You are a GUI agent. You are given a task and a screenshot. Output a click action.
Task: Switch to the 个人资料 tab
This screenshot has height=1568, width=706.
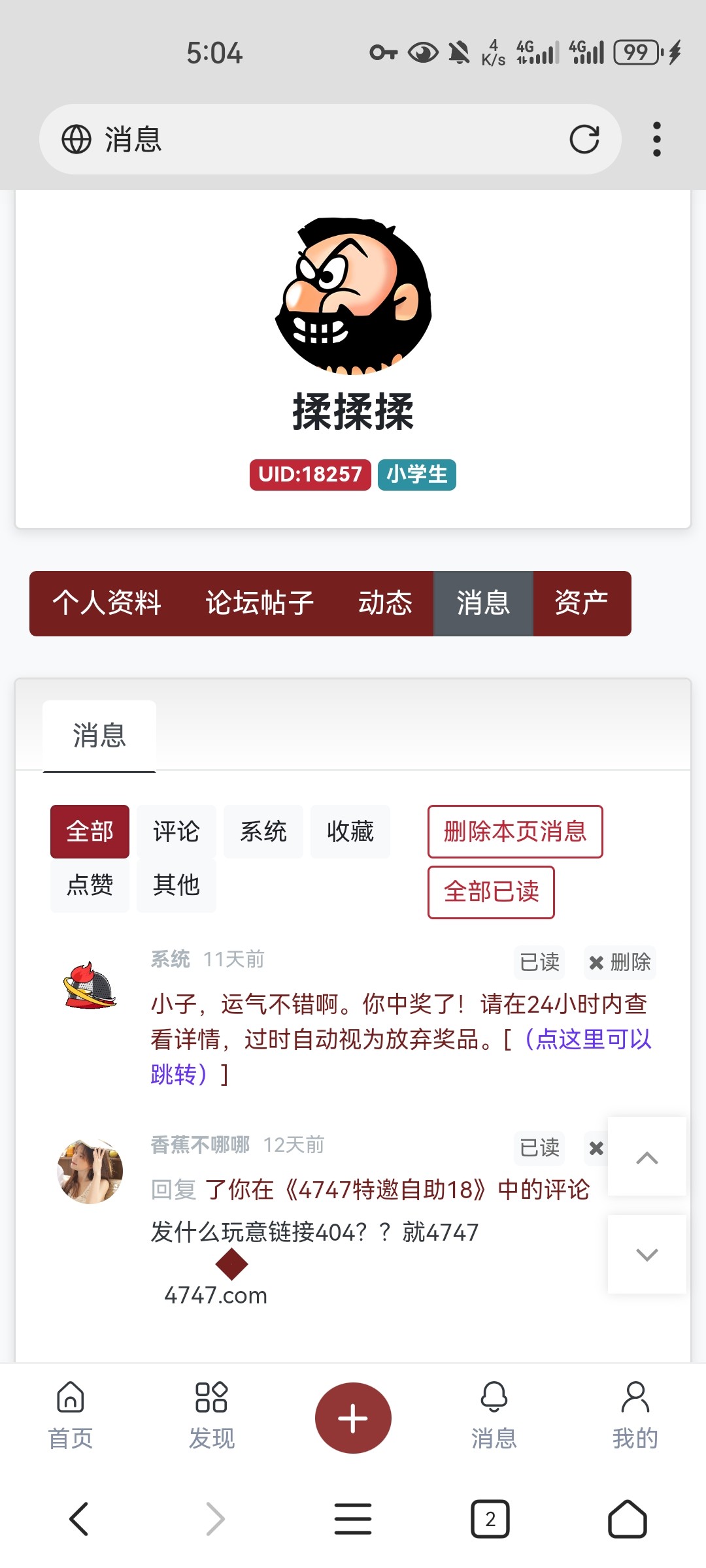(107, 603)
